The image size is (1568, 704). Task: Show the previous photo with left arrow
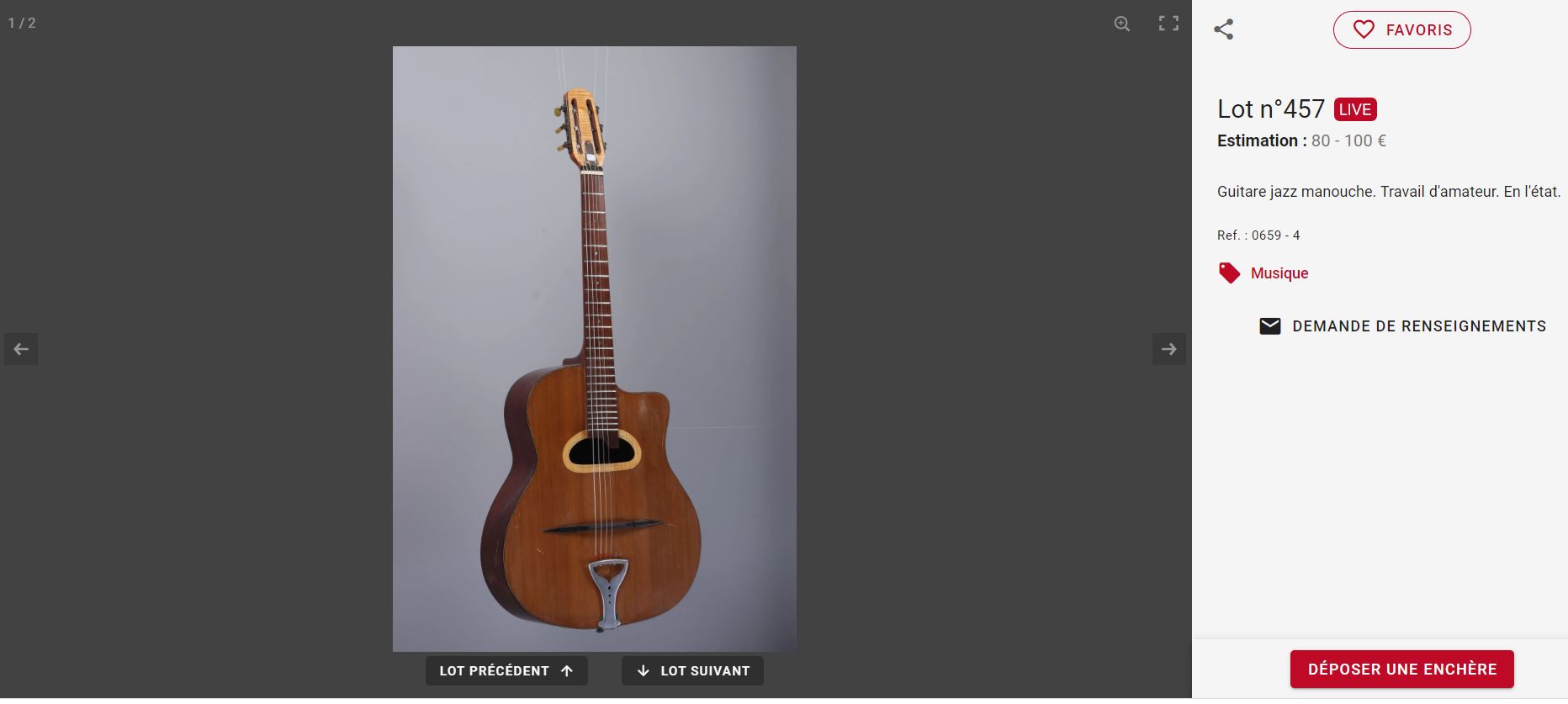21,349
